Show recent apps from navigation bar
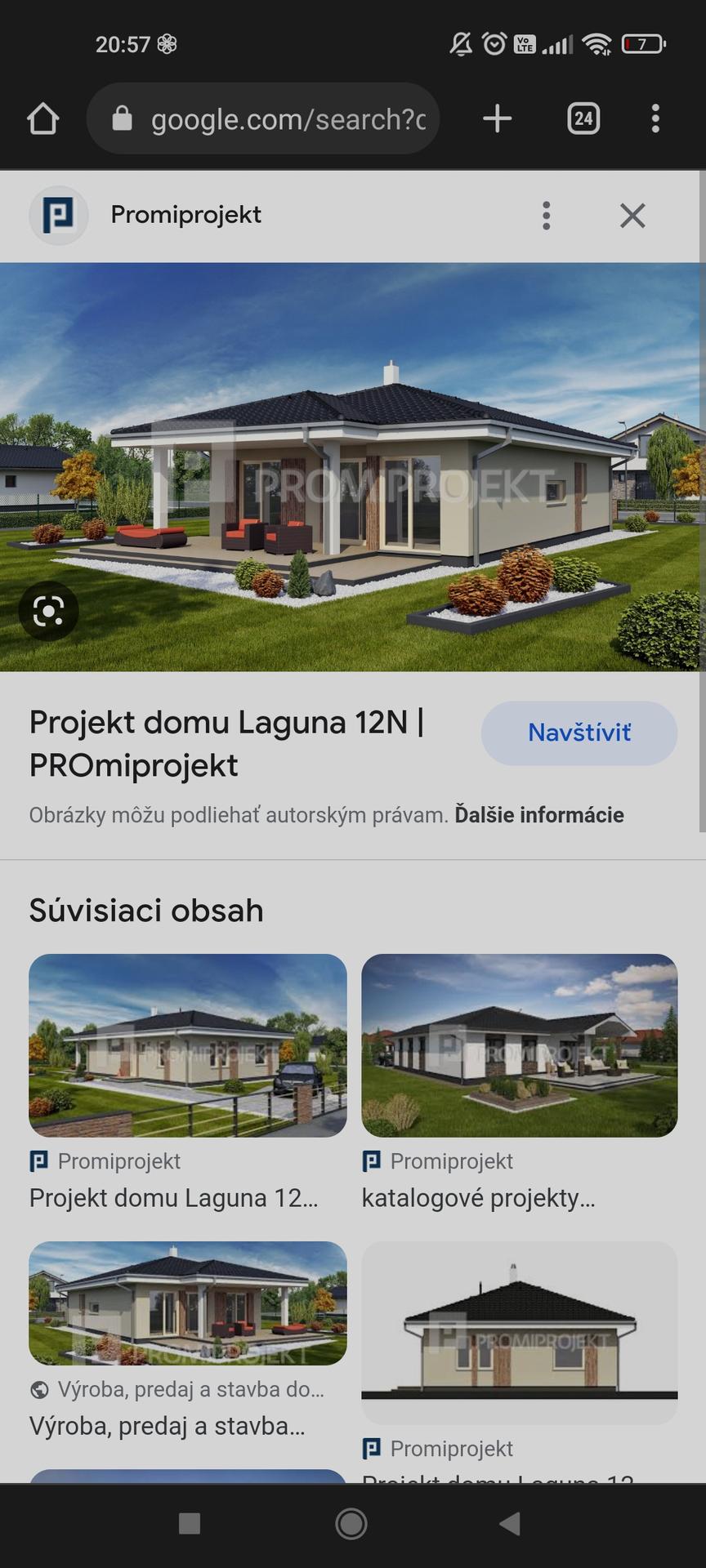 (190, 1524)
